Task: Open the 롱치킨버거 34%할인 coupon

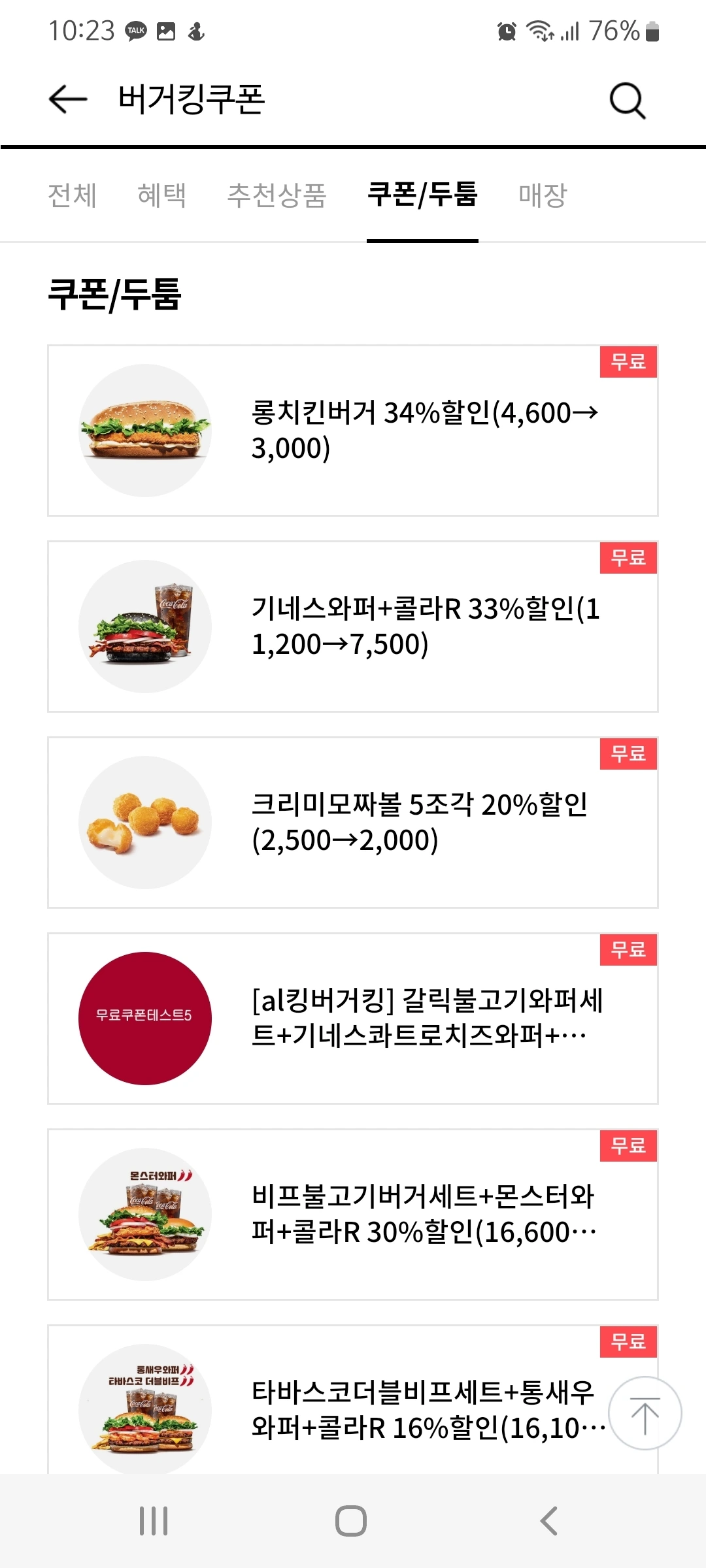Action: tap(353, 431)
